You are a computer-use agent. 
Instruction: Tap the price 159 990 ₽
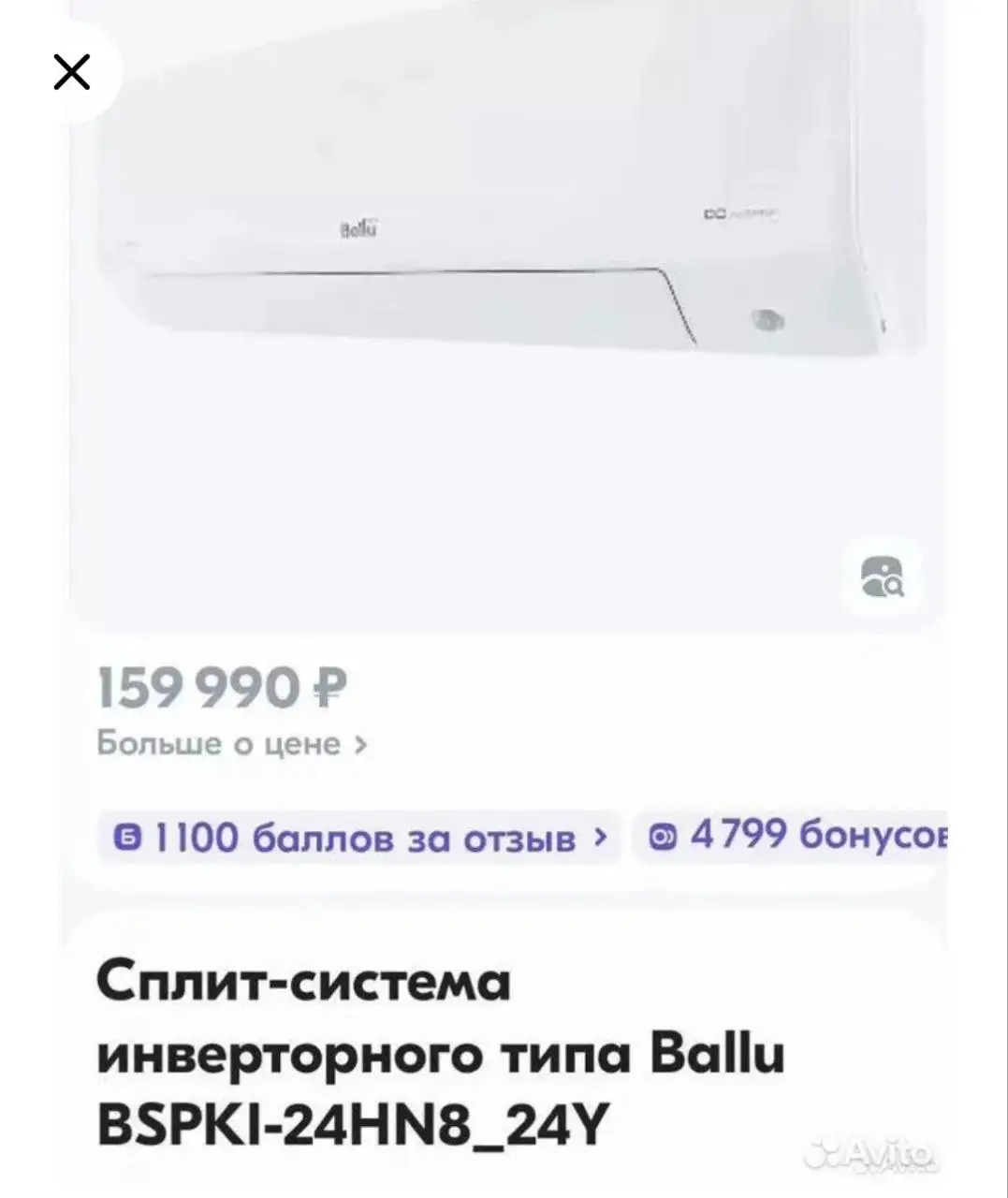coord(220,688)
